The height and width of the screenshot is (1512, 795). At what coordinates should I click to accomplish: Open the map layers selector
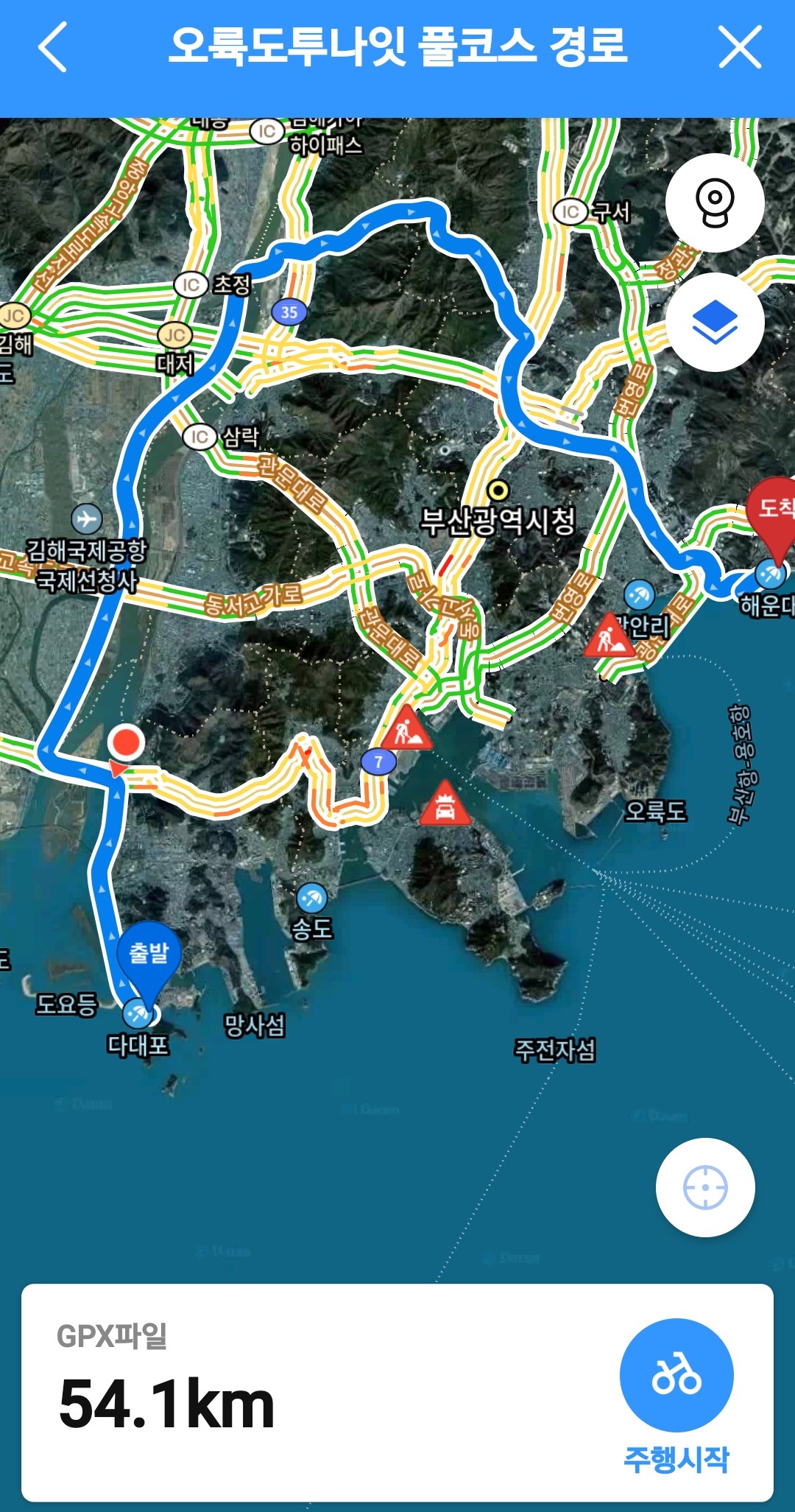[714, 323]
